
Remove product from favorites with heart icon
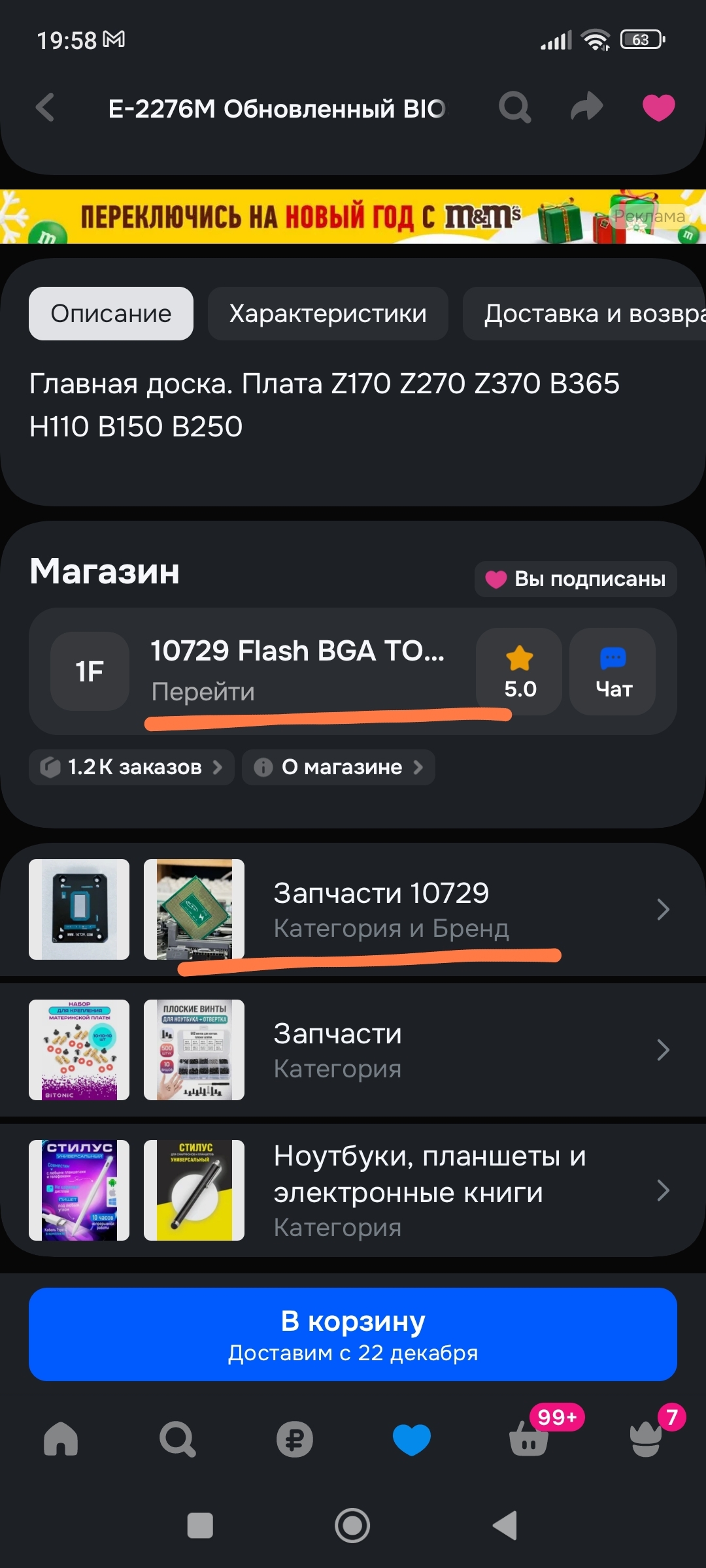658,108
